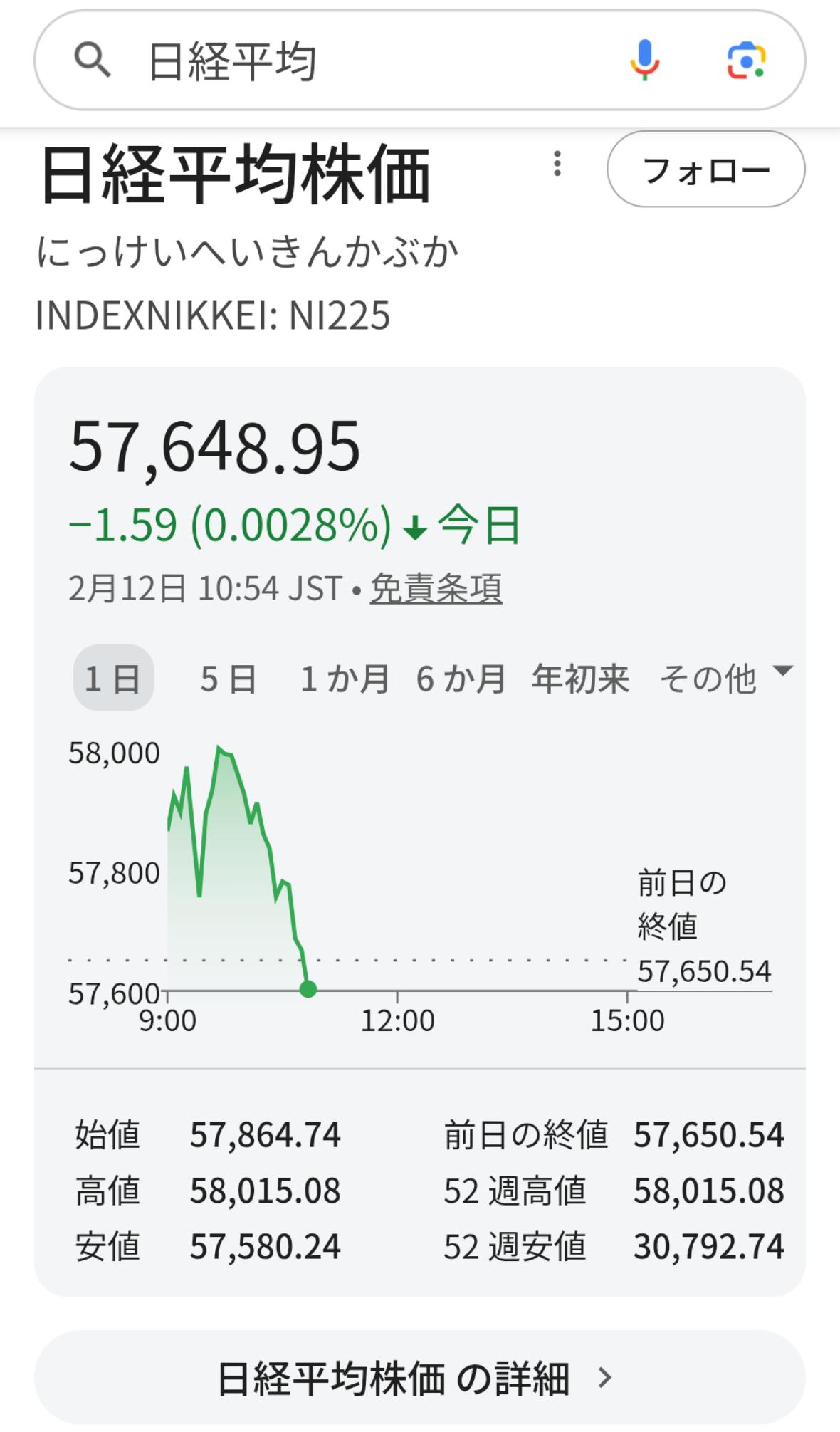Open the three-dot overflow menu

tap(557, 164)
